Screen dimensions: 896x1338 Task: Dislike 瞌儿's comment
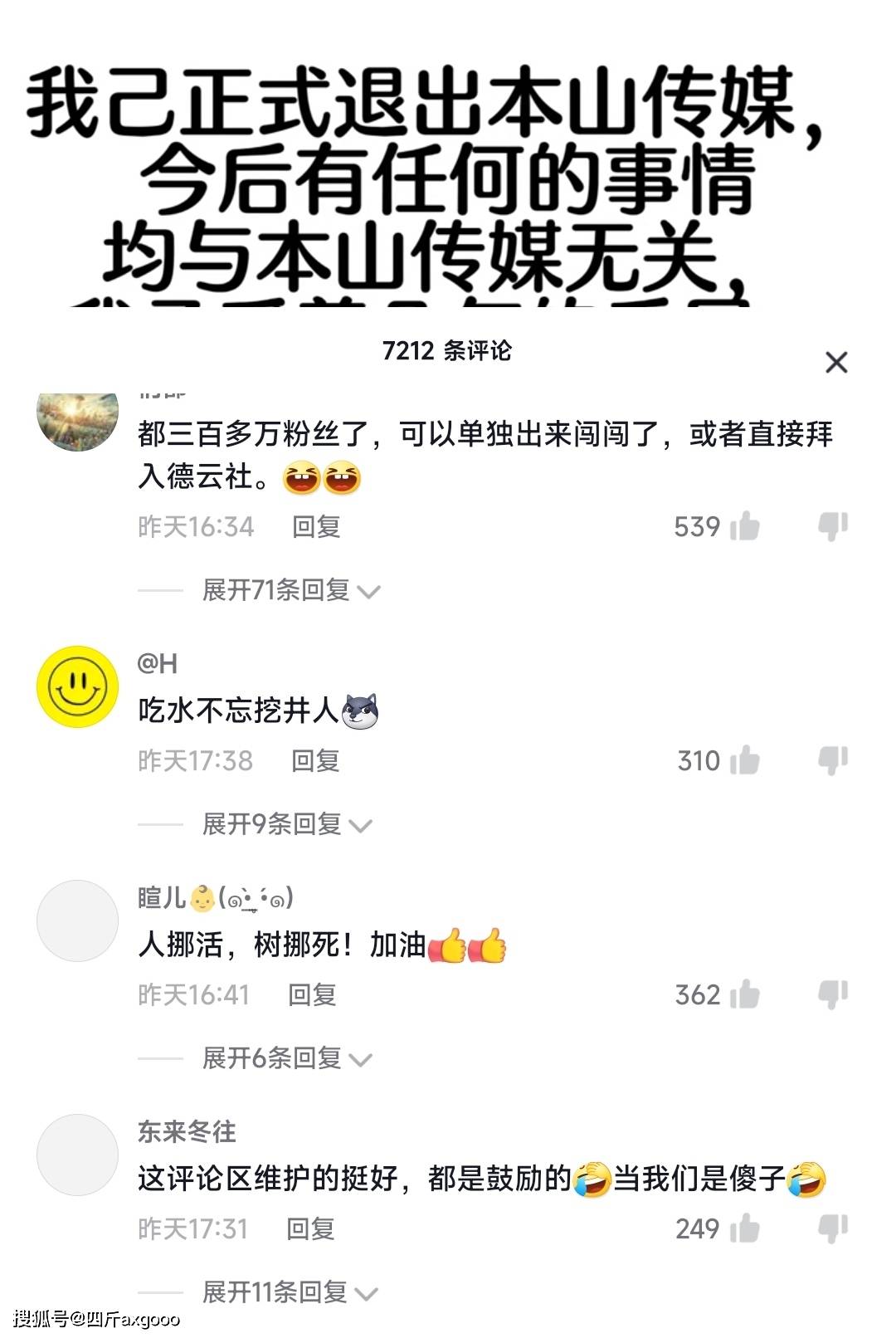[x=833, y=994]
